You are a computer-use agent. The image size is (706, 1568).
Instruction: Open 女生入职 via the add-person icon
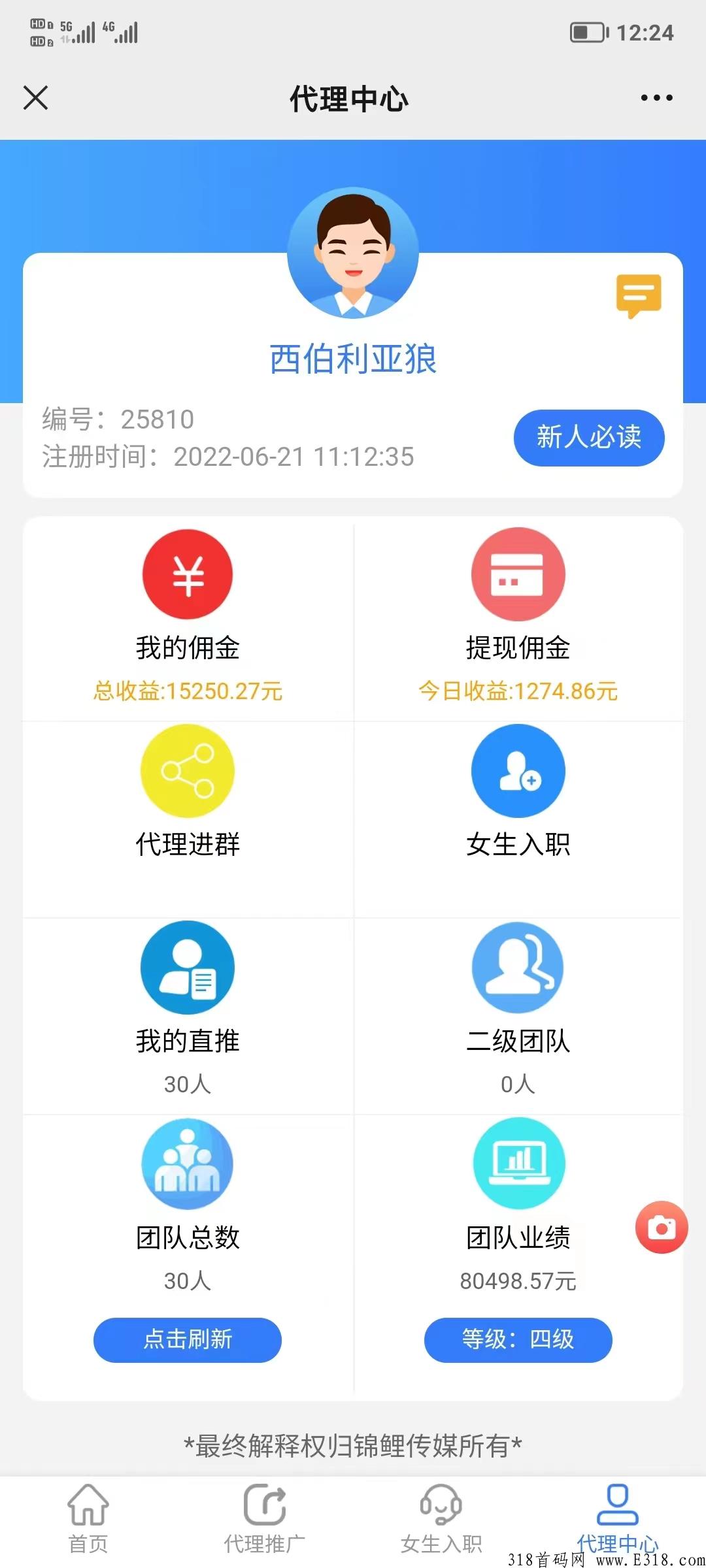coord(518,771)
